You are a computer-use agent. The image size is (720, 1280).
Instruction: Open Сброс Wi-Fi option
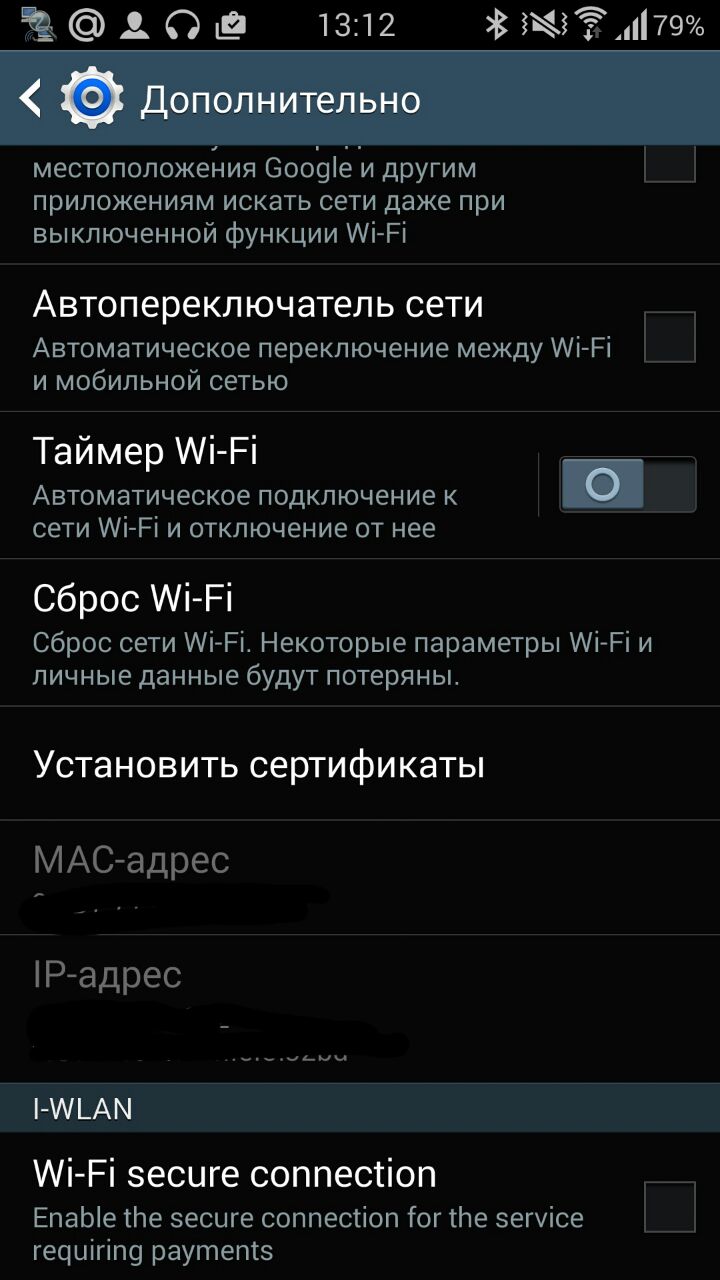click(340, 632)
